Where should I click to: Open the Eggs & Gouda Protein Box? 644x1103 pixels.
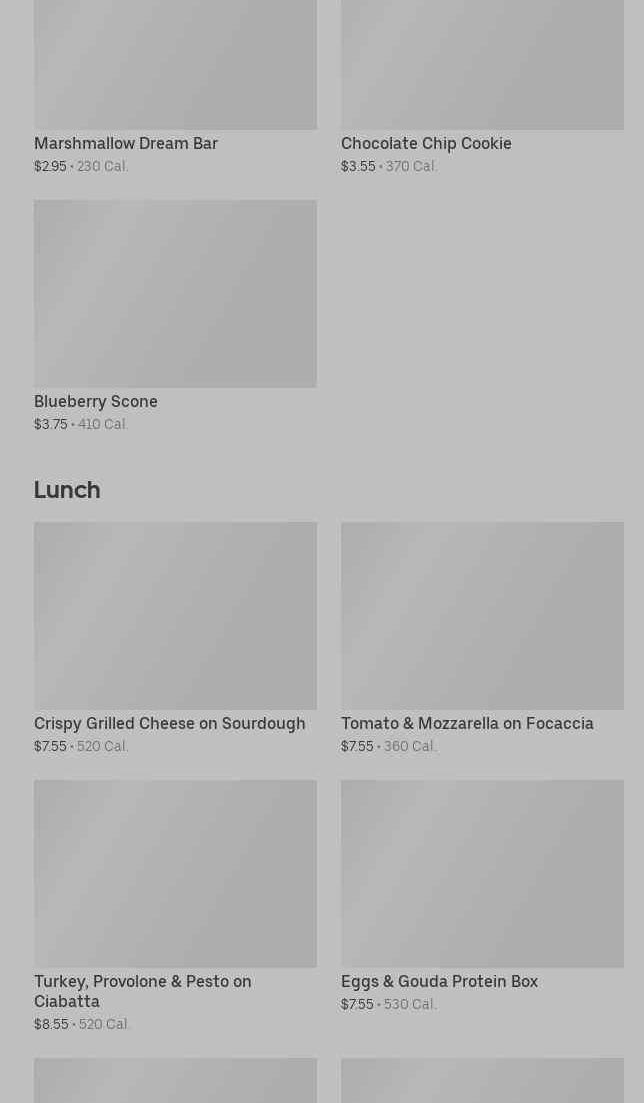point(482,896)
